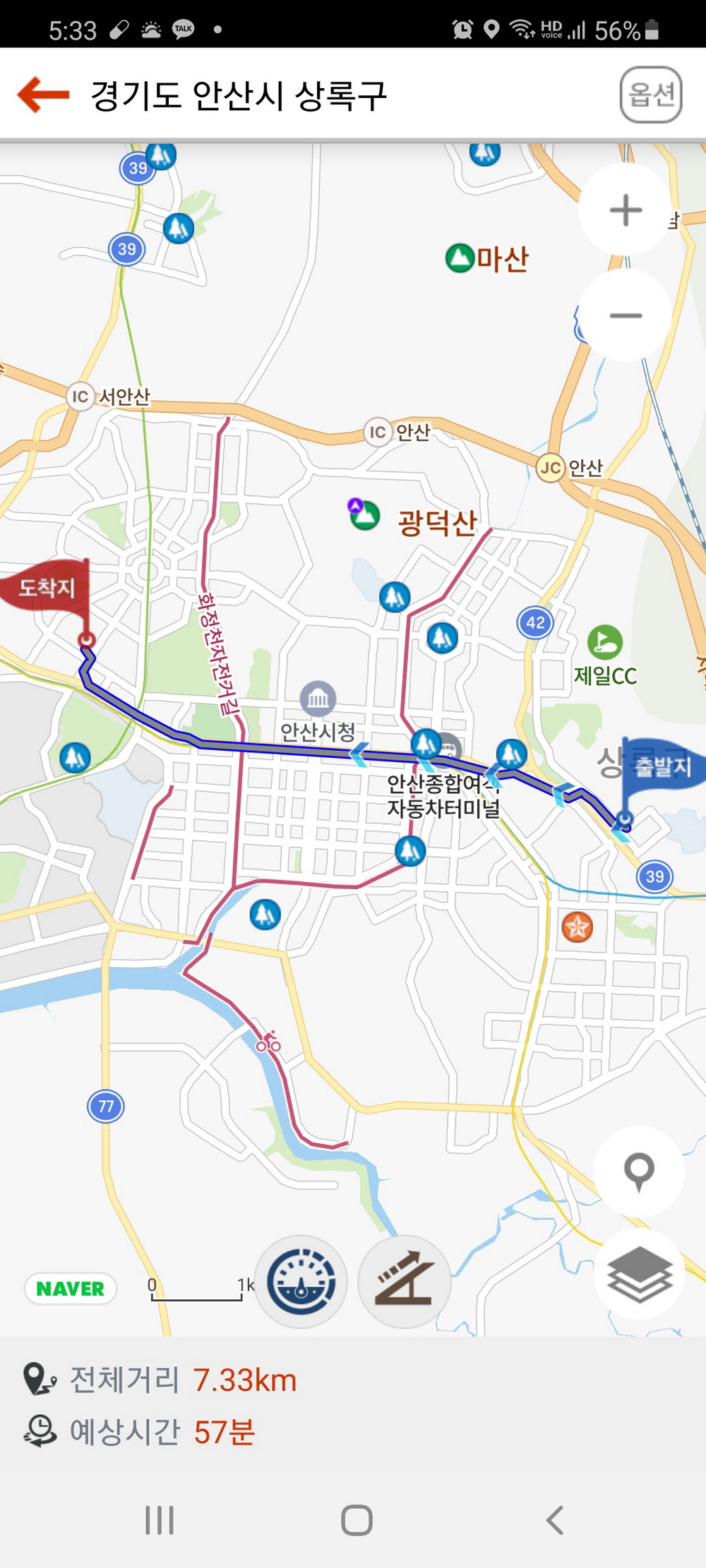This screenshot has height=1568, width=706.
Task: Go to the system home screen
Action: [x=357, y=1519]
